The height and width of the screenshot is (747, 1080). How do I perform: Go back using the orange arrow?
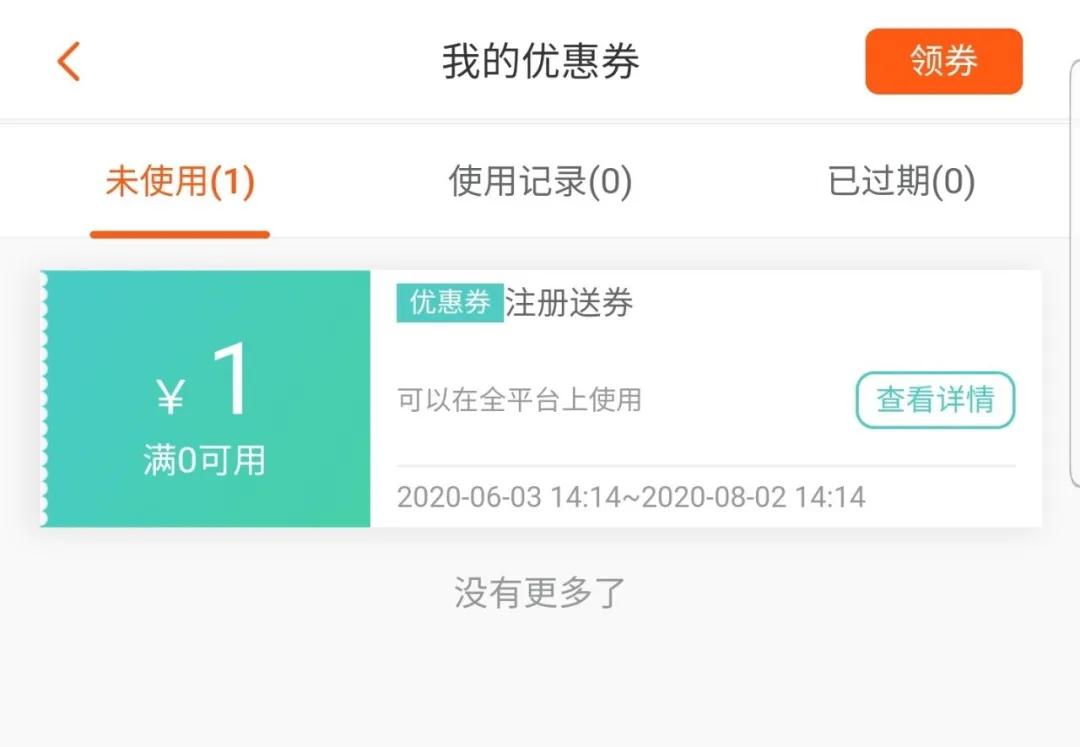68,62
